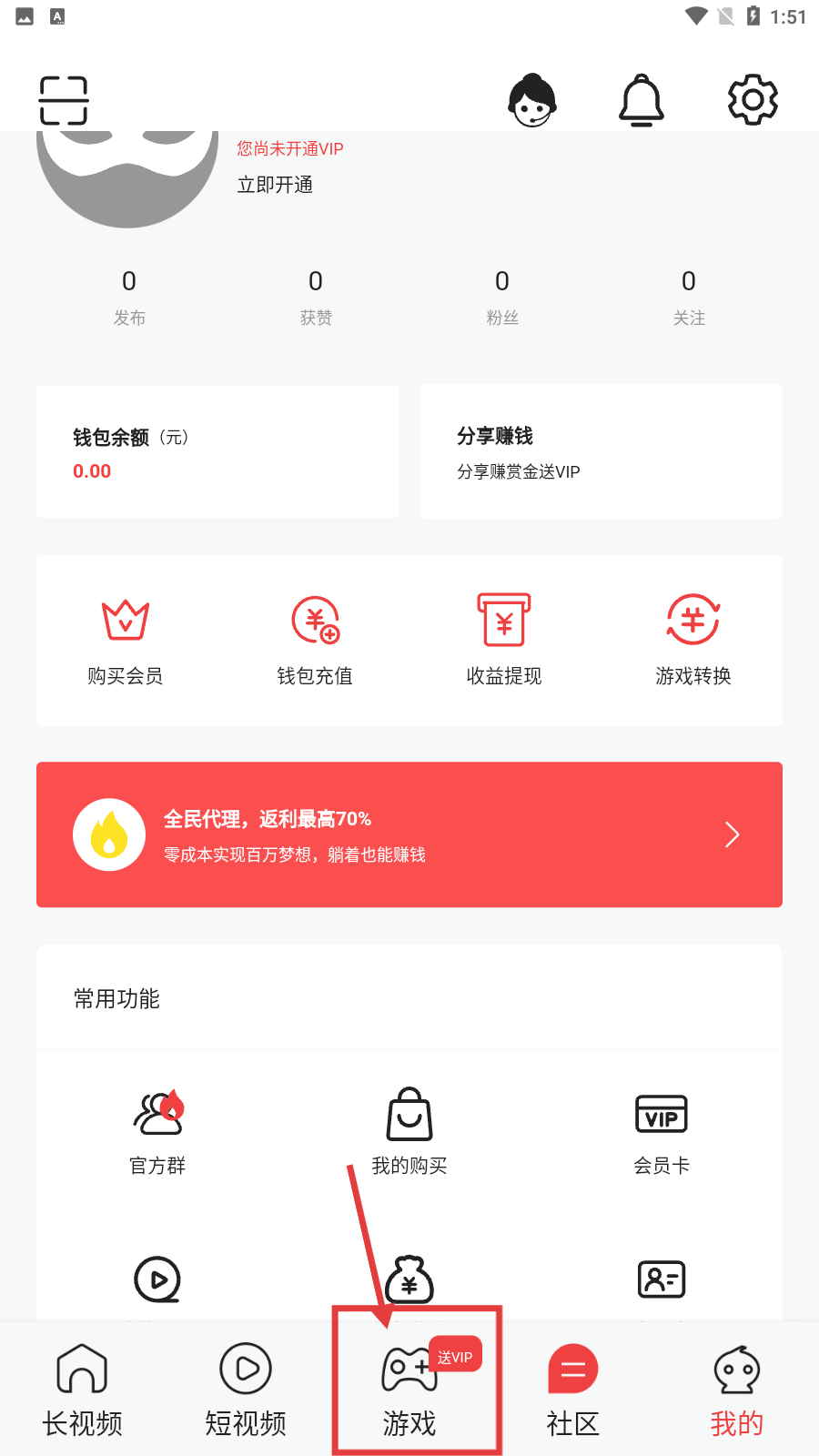Open 钱包充值 wallet recharge
This screenshot has width=819, height=1456.
pos(314,637)
